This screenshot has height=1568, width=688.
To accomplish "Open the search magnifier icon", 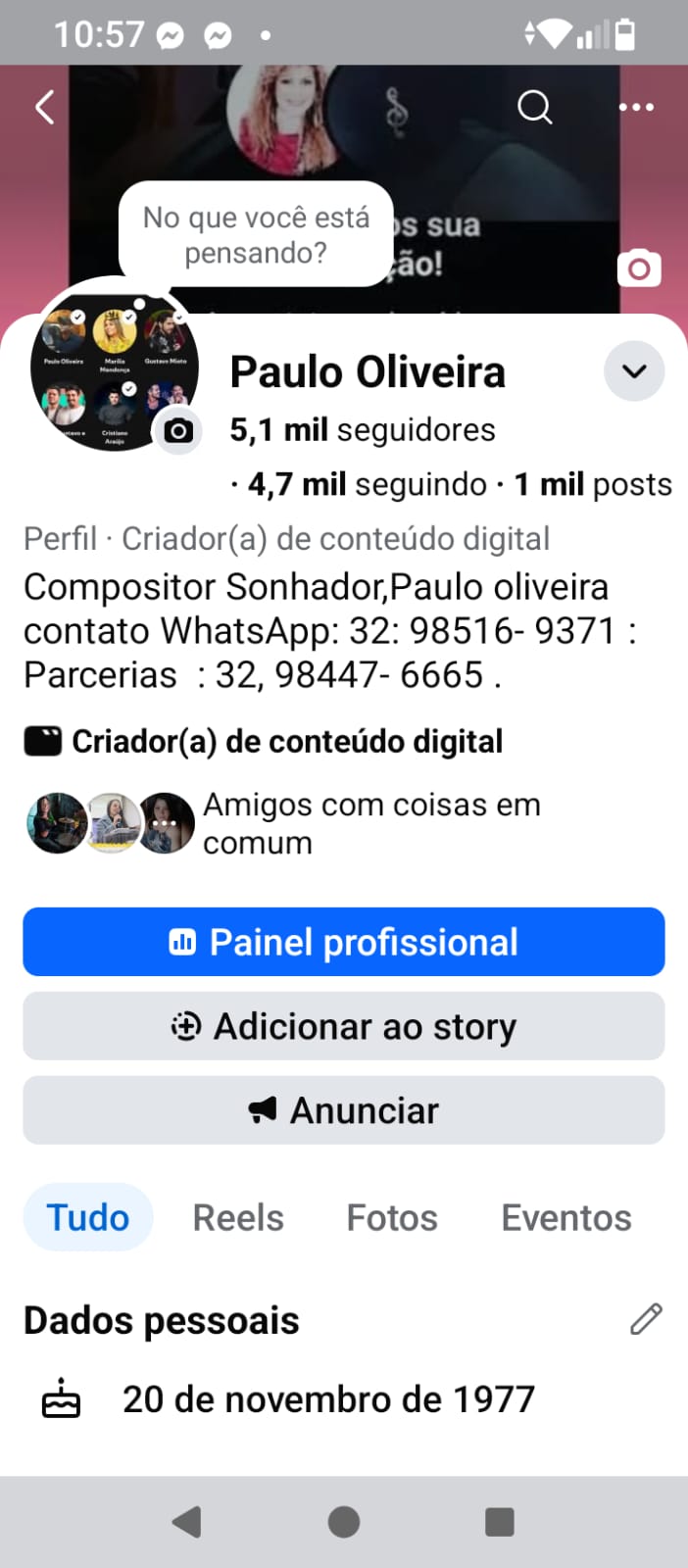I will click(x=534, y=107).
